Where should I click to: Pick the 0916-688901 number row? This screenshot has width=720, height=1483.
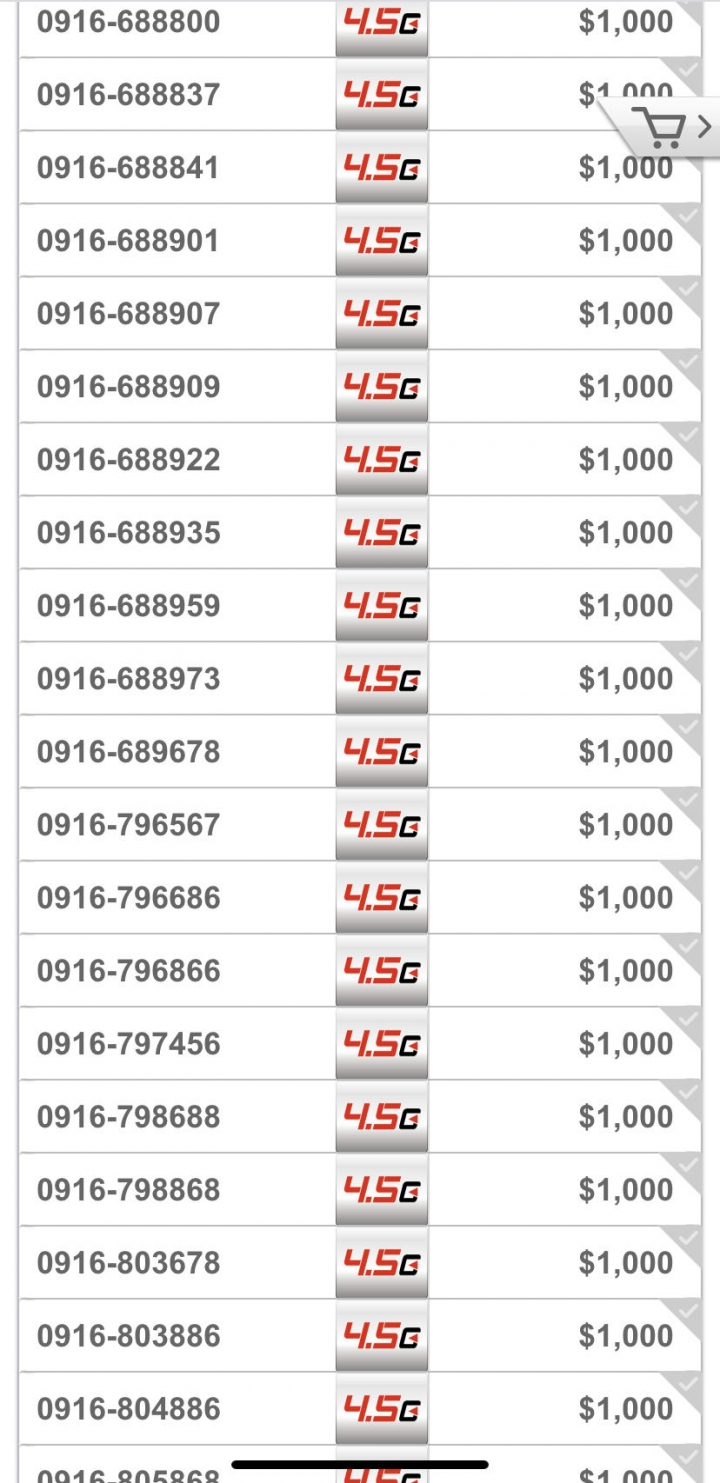(360, 240)
